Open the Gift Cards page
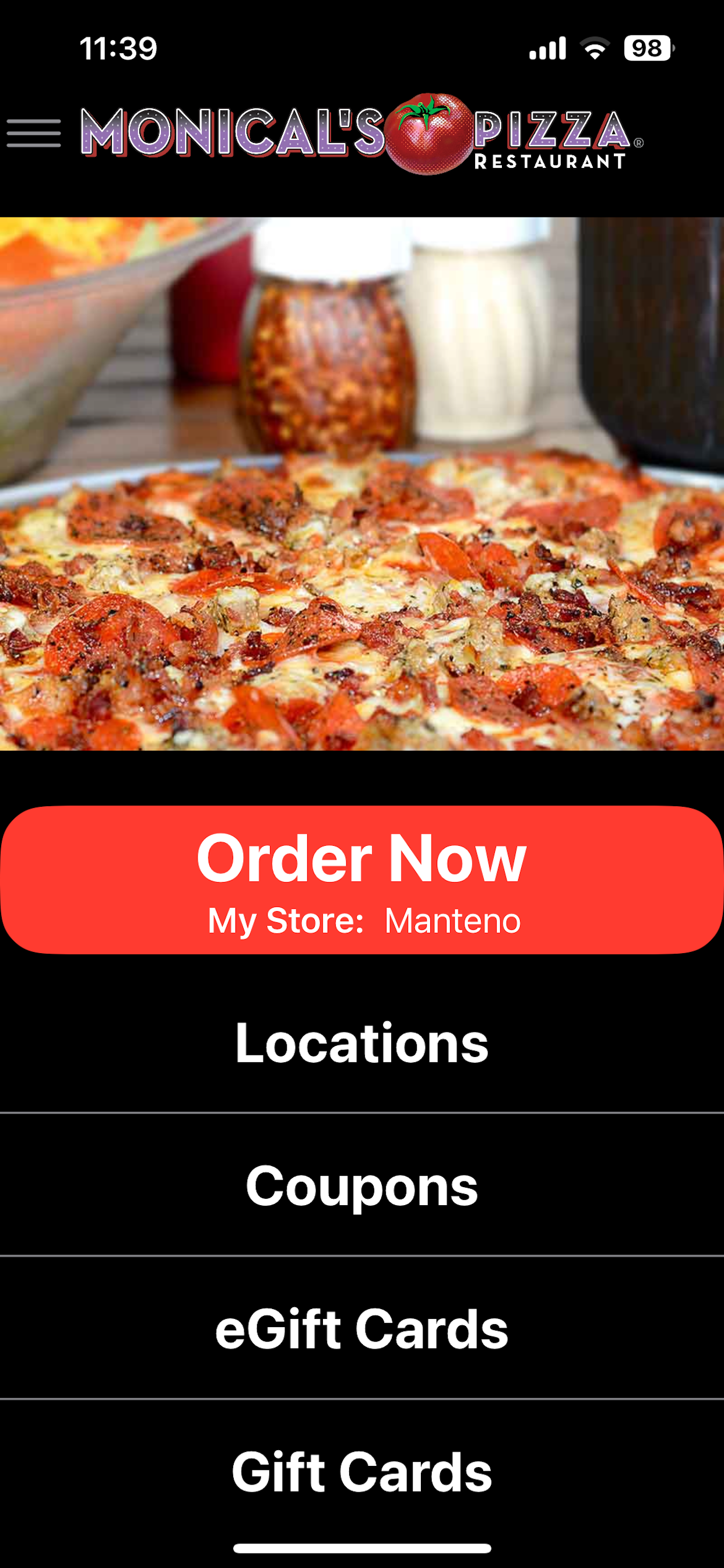This screenshot has width=724, height=1568. point(361,1472)
